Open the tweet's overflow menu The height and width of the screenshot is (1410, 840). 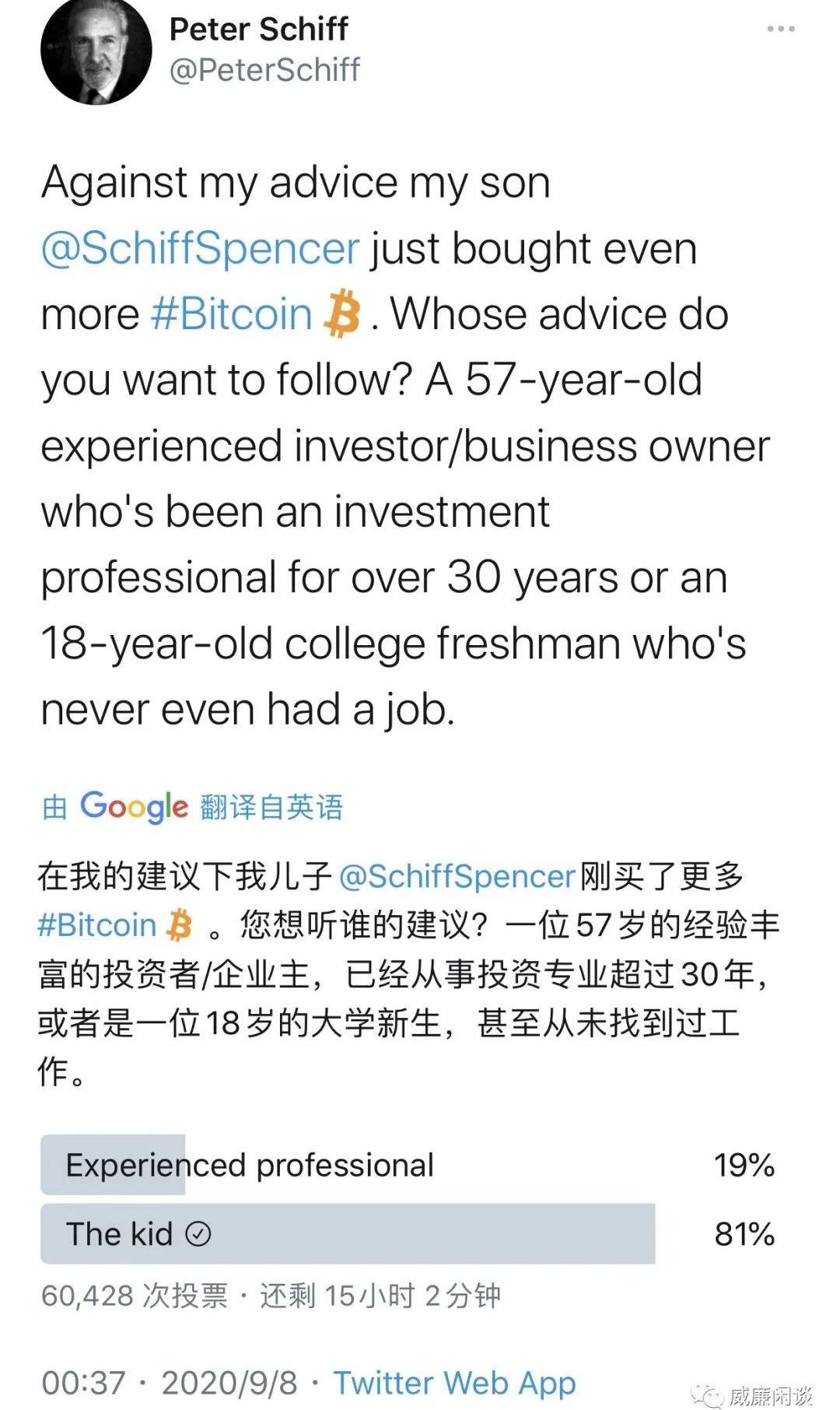pyautogui.click(x=780, y=29)
